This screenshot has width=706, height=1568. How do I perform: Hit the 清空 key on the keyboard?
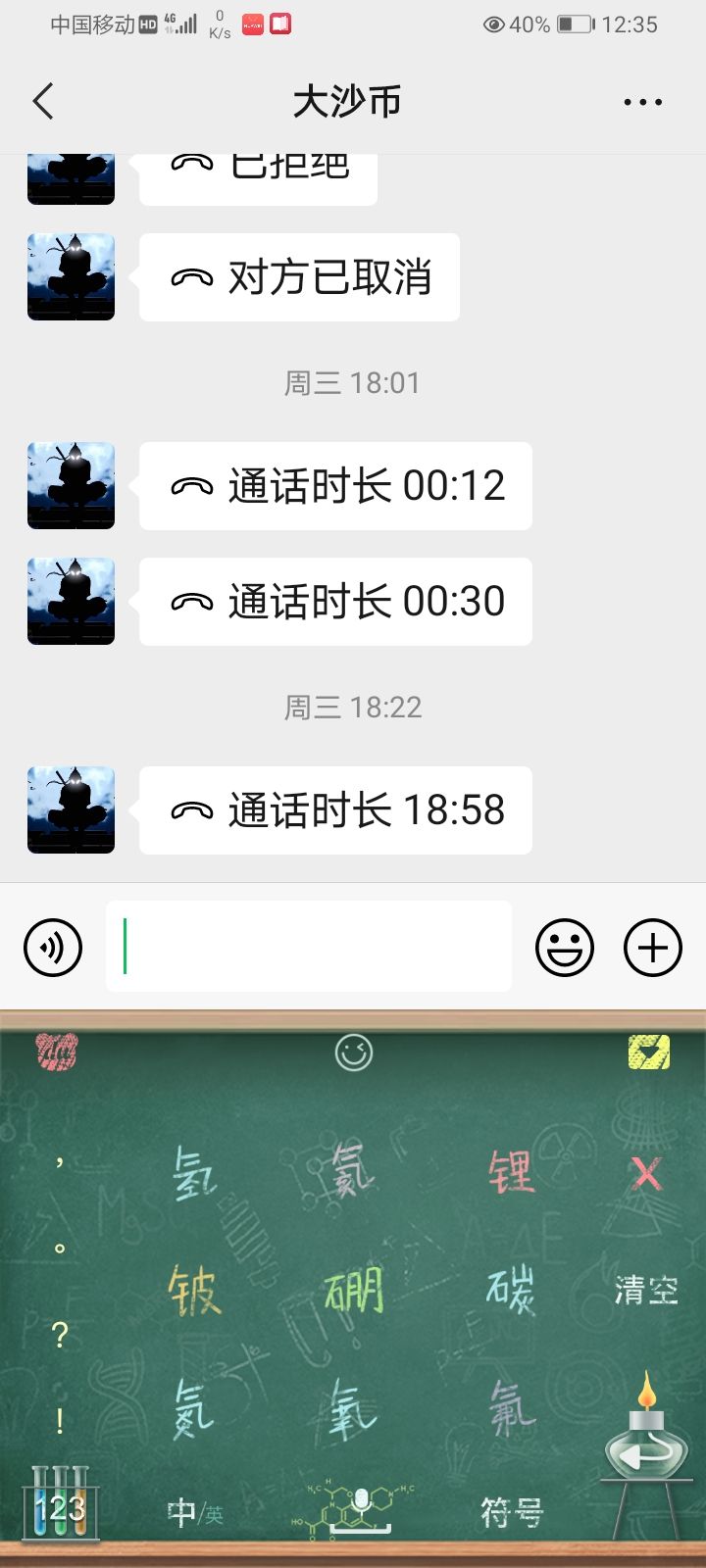point(646,1290)
